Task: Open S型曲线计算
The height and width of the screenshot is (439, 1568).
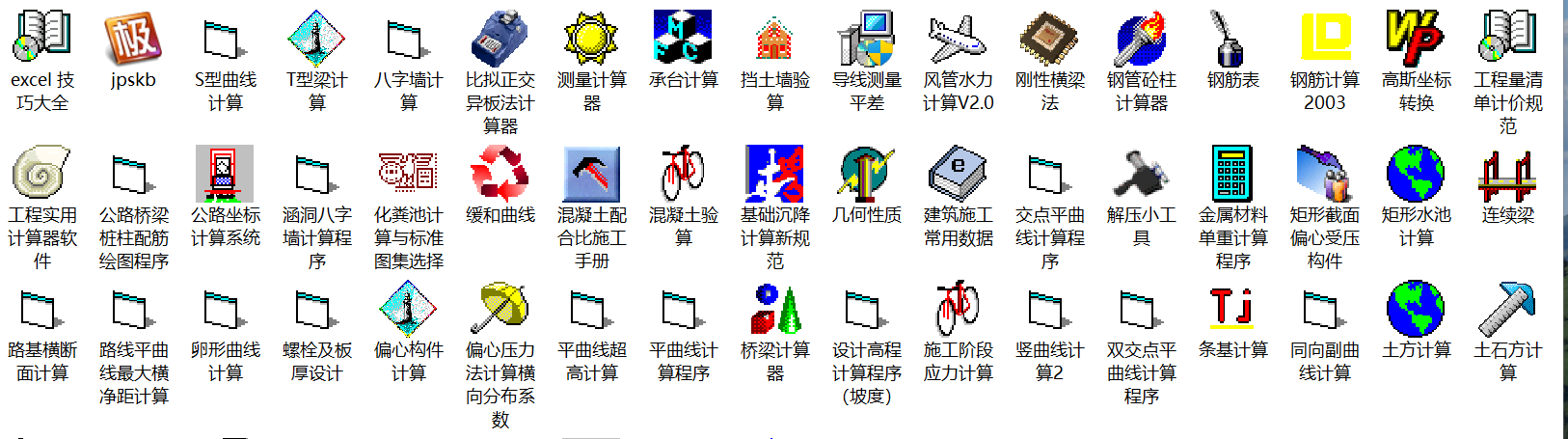Action: coord(225,39)
